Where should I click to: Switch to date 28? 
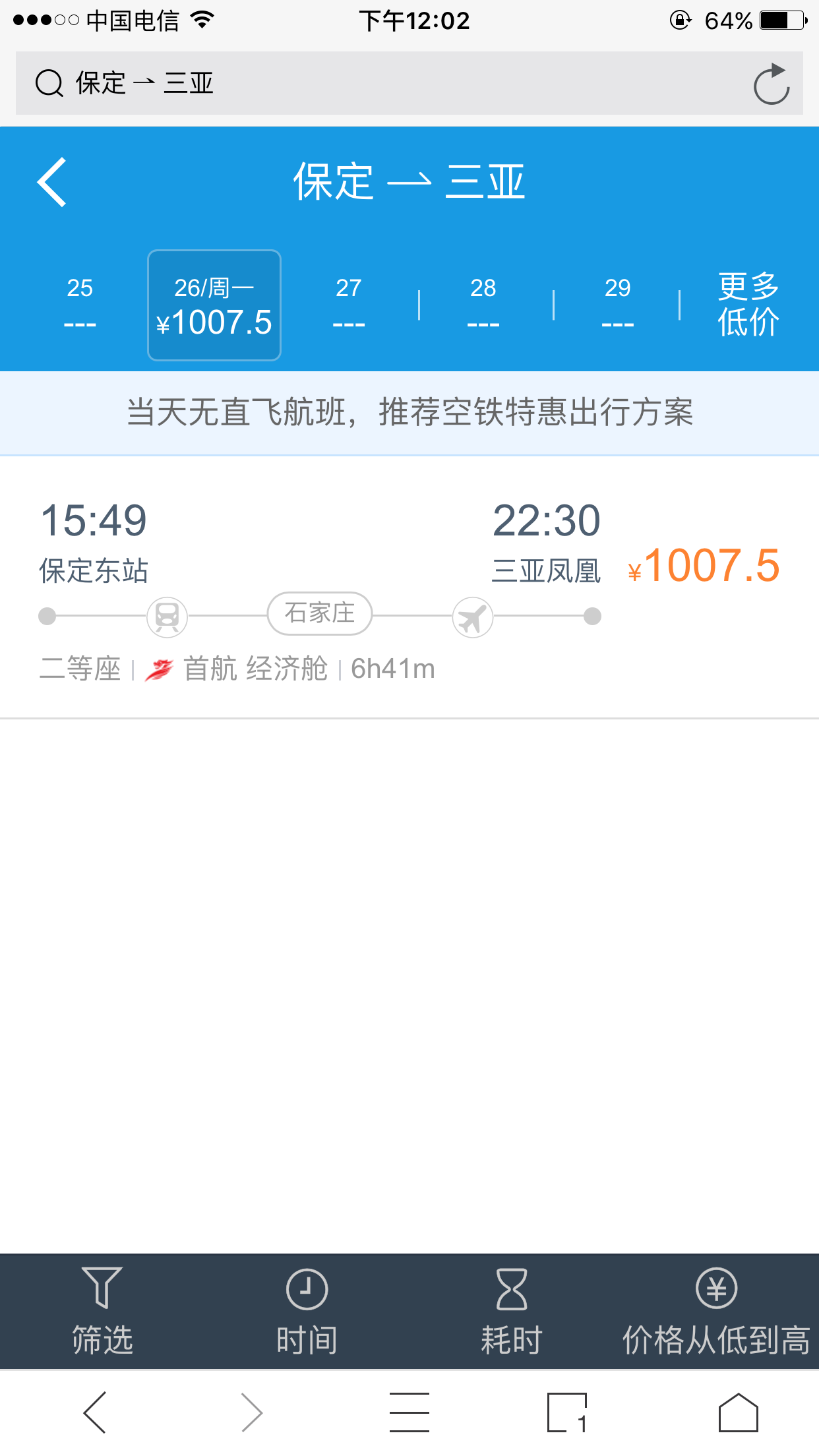coord(483,305)
